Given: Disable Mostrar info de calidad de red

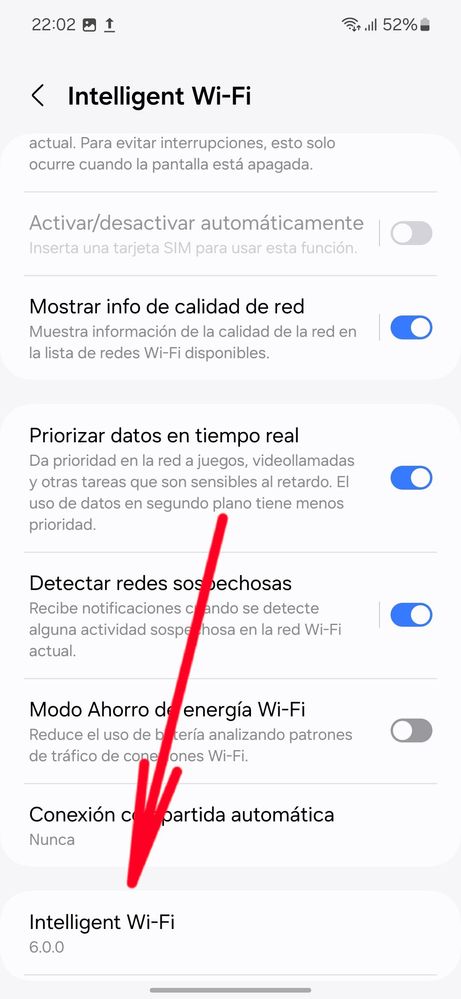Looking at the screenshot, I should coord(411,328).
